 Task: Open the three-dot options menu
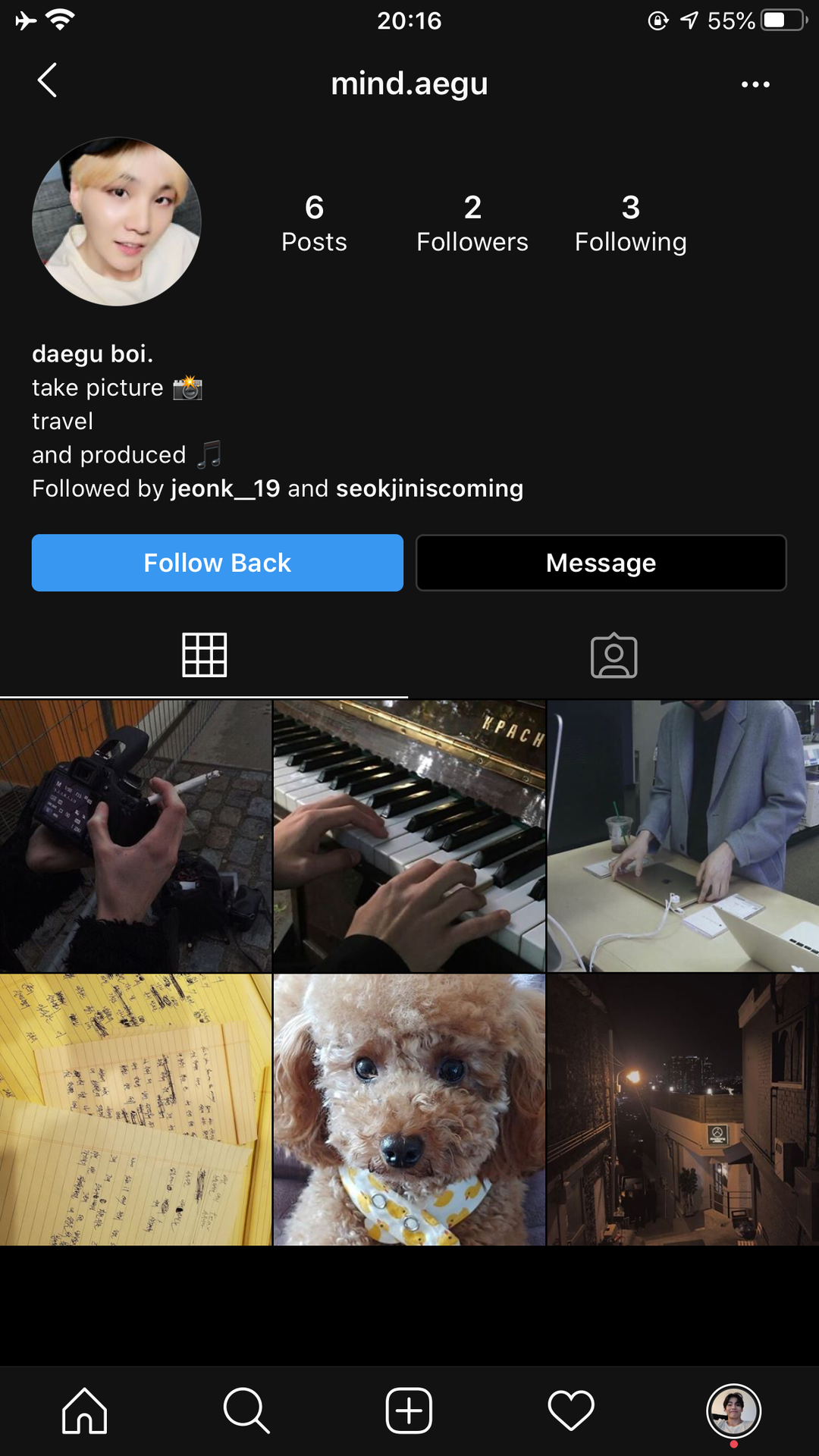755,84
